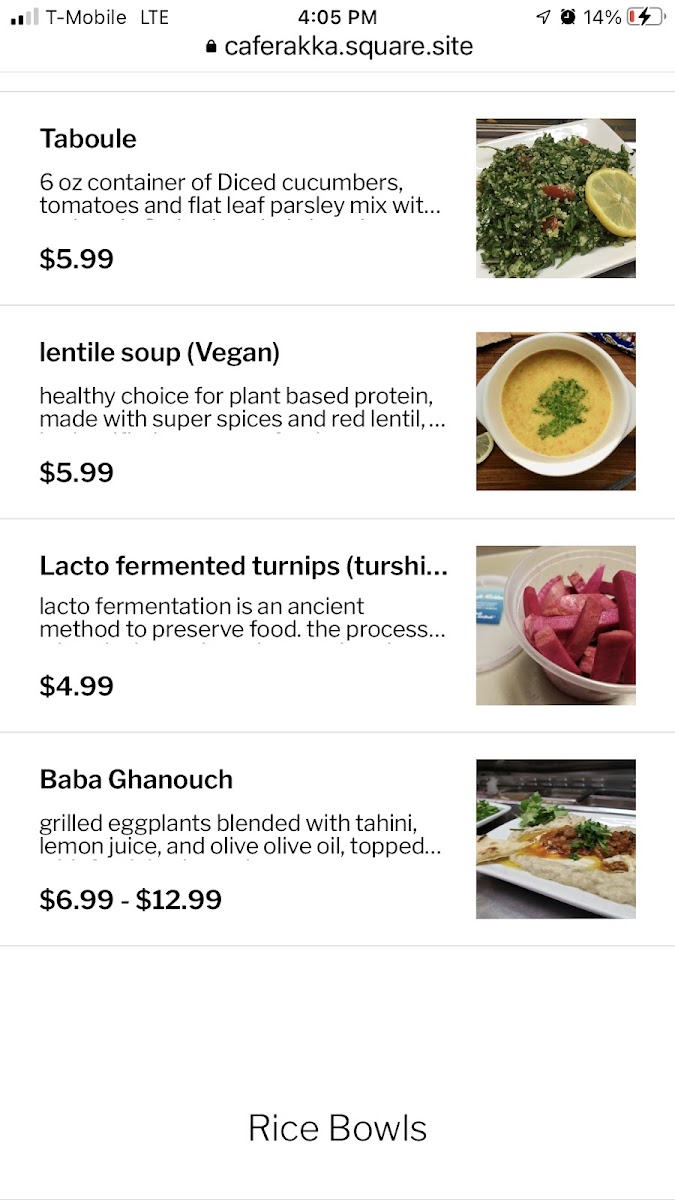Open the Taboule menu item
675x1200 pixels.
pyautogui.click(x=88, y=139)
